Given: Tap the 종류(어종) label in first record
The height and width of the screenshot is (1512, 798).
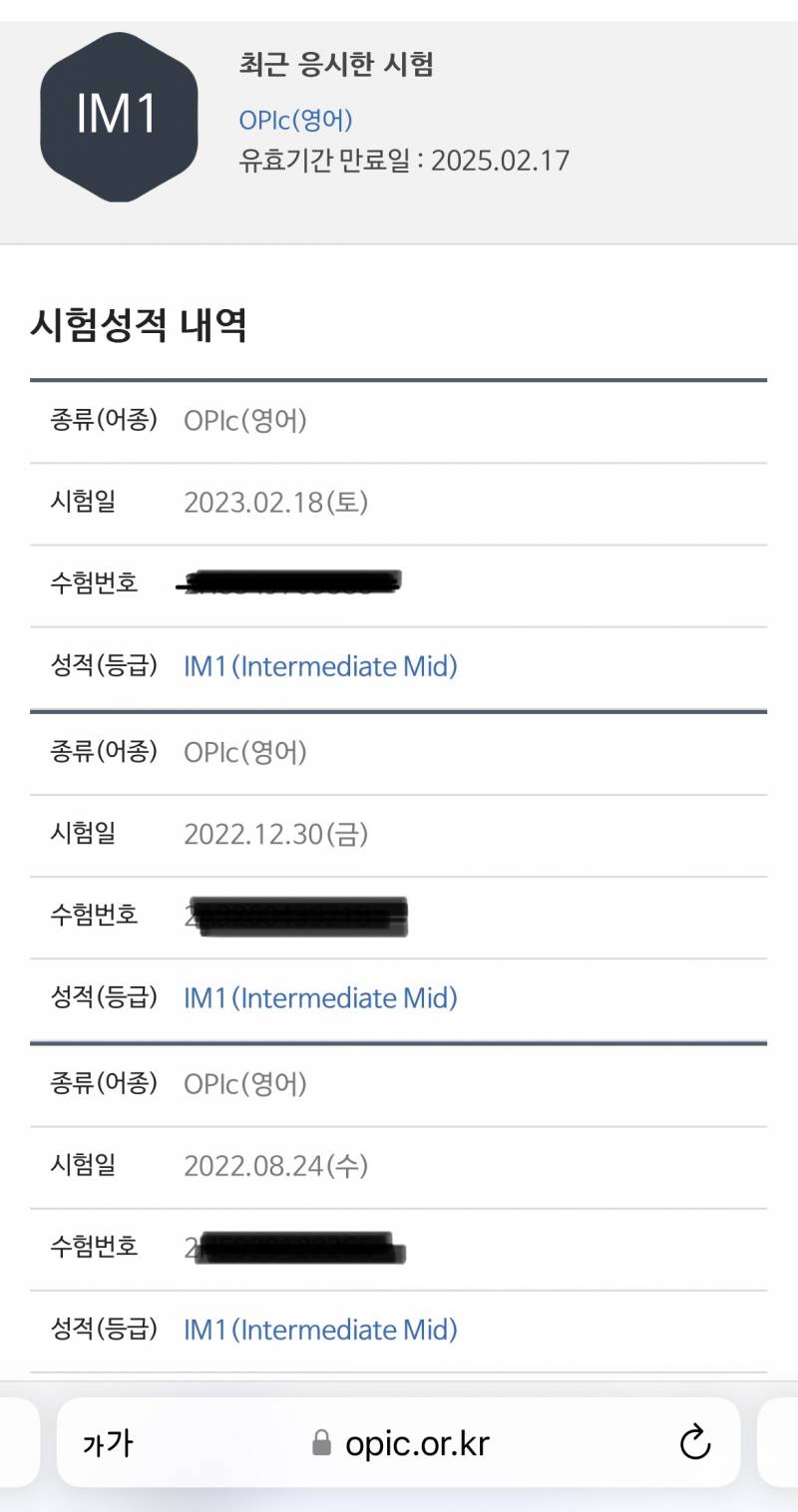Looking at the screenshot, I should point(101,420).
